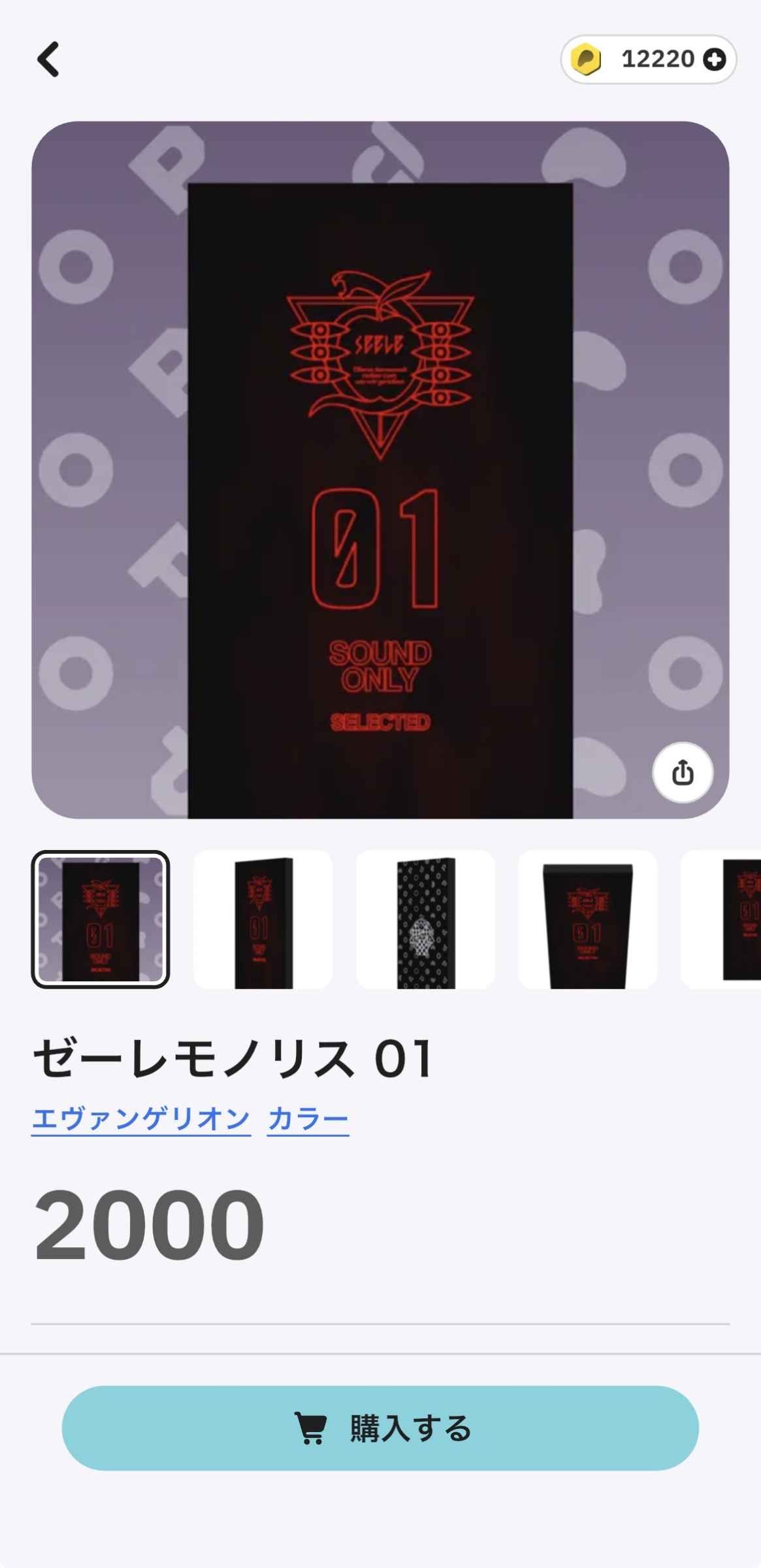The height and width of the screenshot is (1568, 761).
Task: View the second thumbnail showing the angled monolith
Action: click(263, 919)
